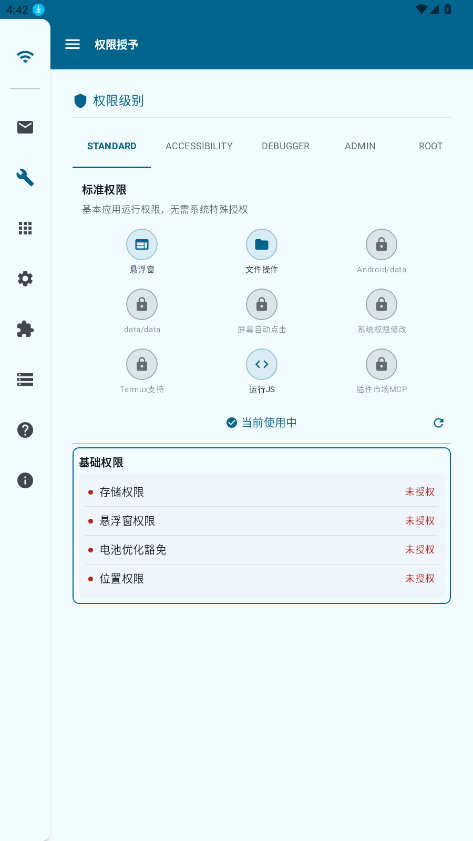Screen dimensions: 473x841
Task: Open the storage list icon in the side rail
Action: point(25,380)
